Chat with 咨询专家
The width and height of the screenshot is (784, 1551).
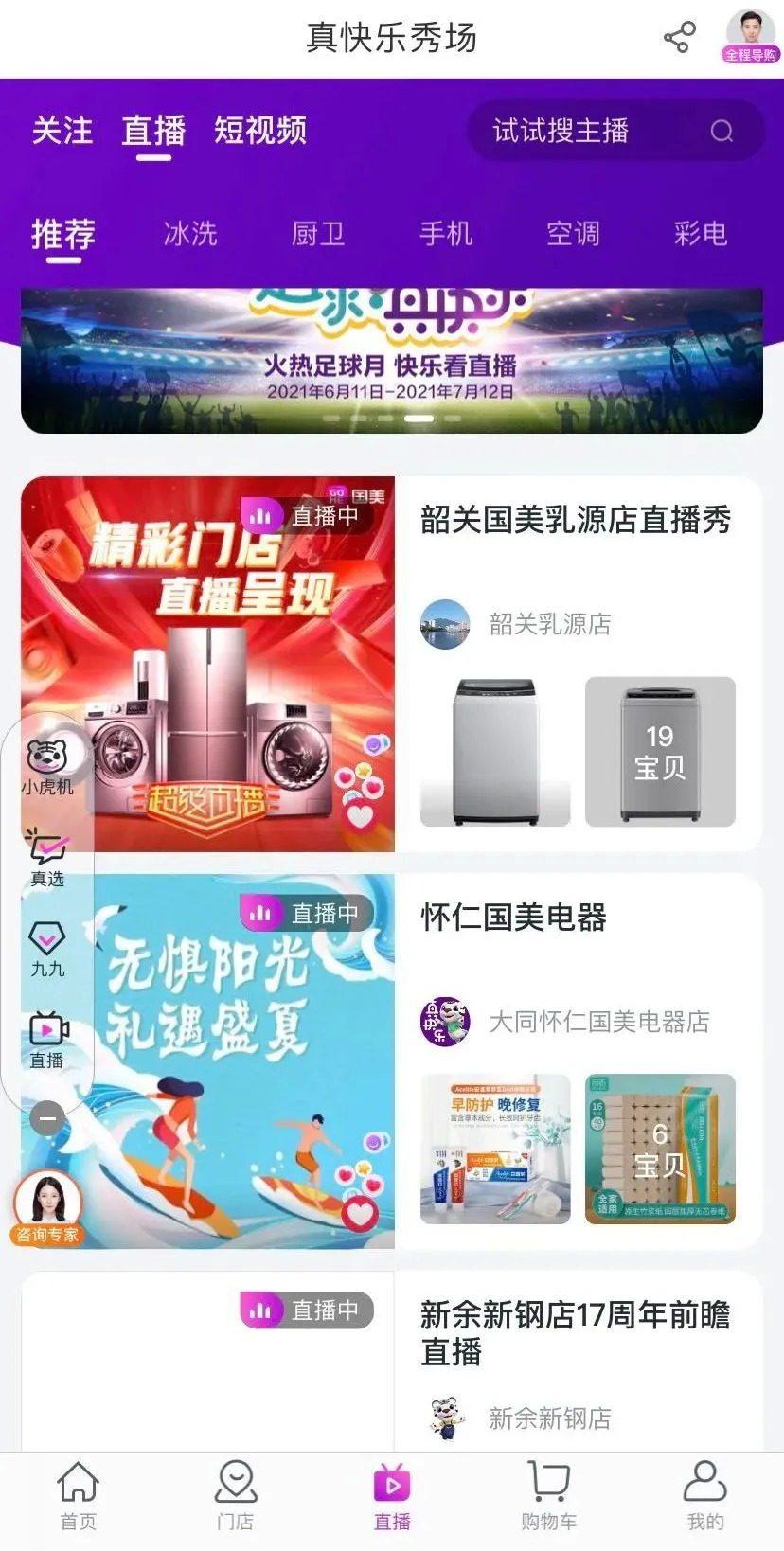pyautogui.click(x=47, y=1207)
